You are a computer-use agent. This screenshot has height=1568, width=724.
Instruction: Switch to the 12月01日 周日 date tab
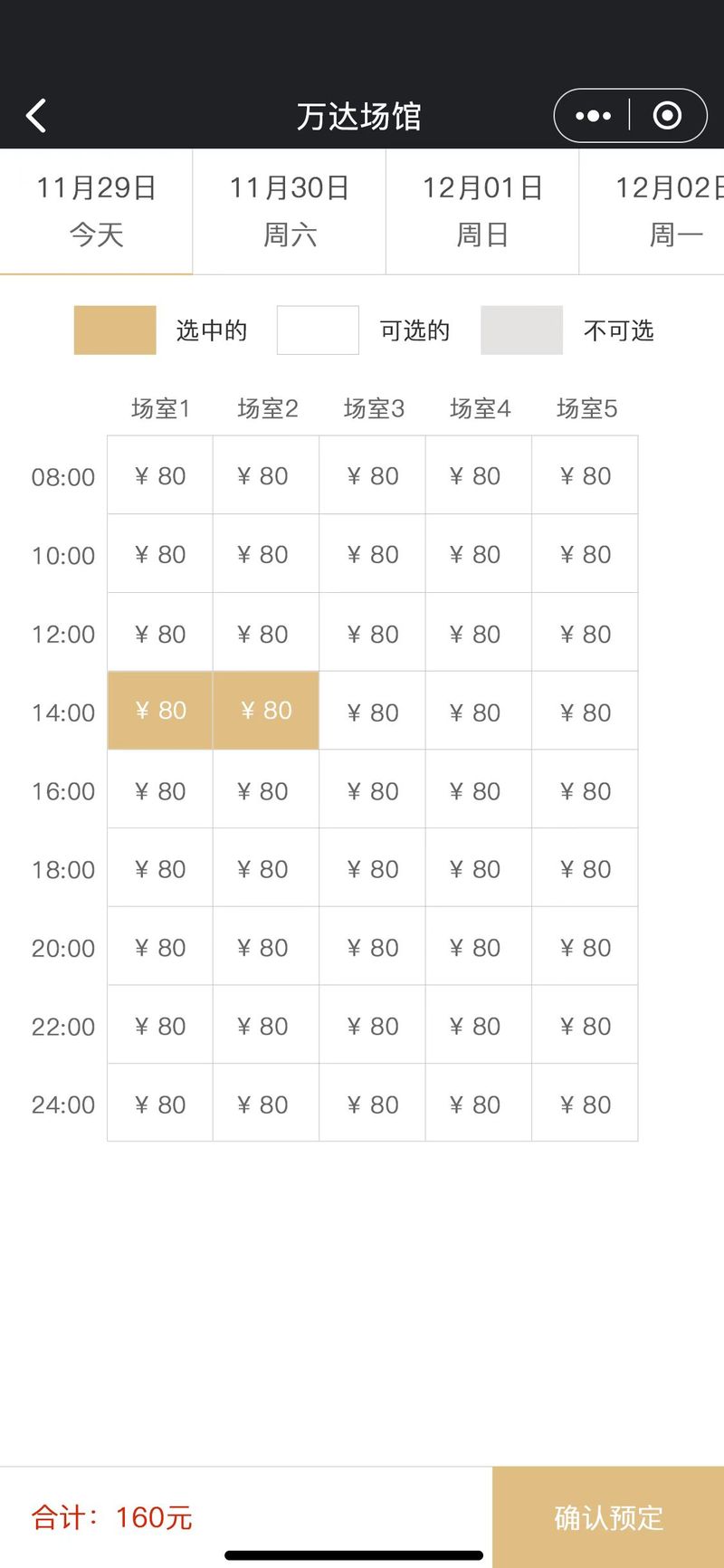482,211
